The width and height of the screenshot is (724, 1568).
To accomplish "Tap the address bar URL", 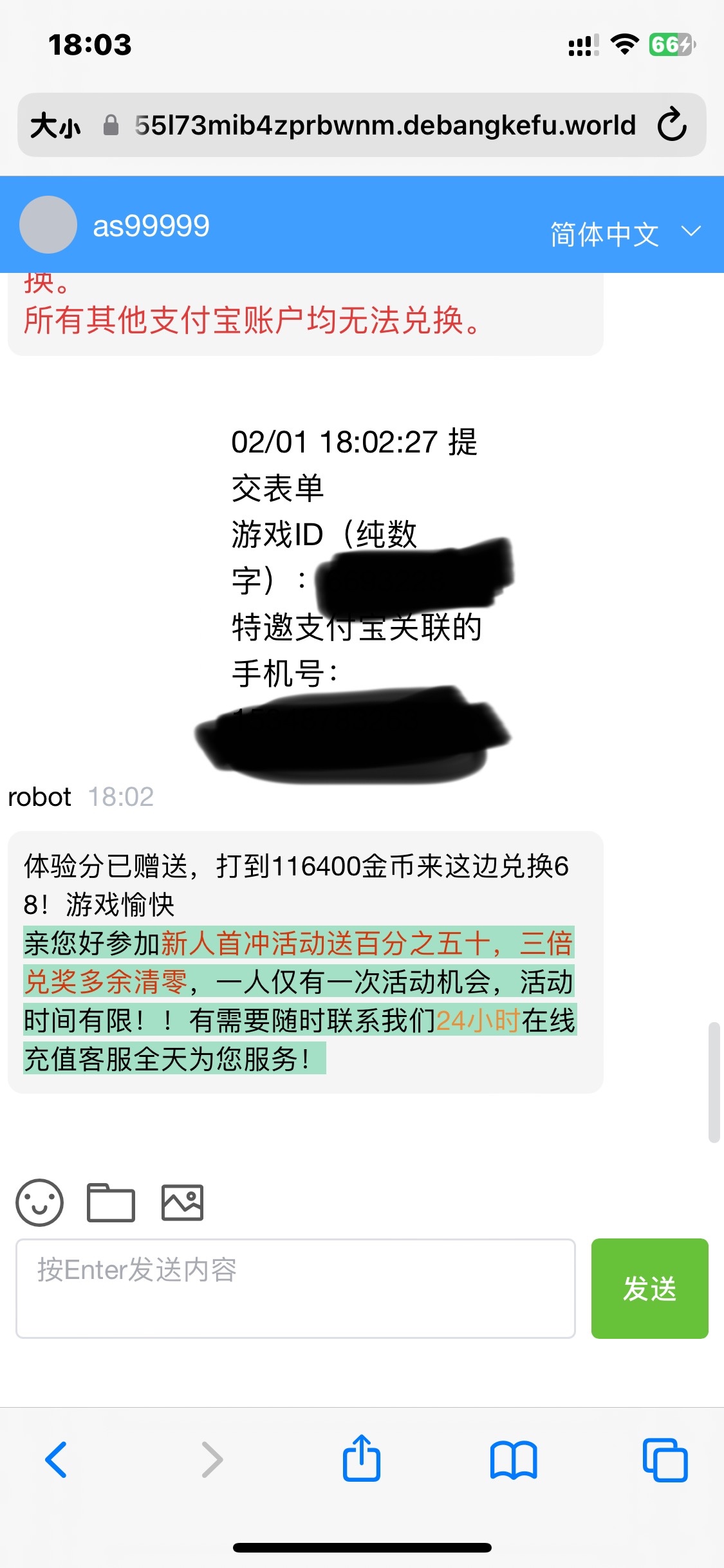I will click(x=385, y=126).
